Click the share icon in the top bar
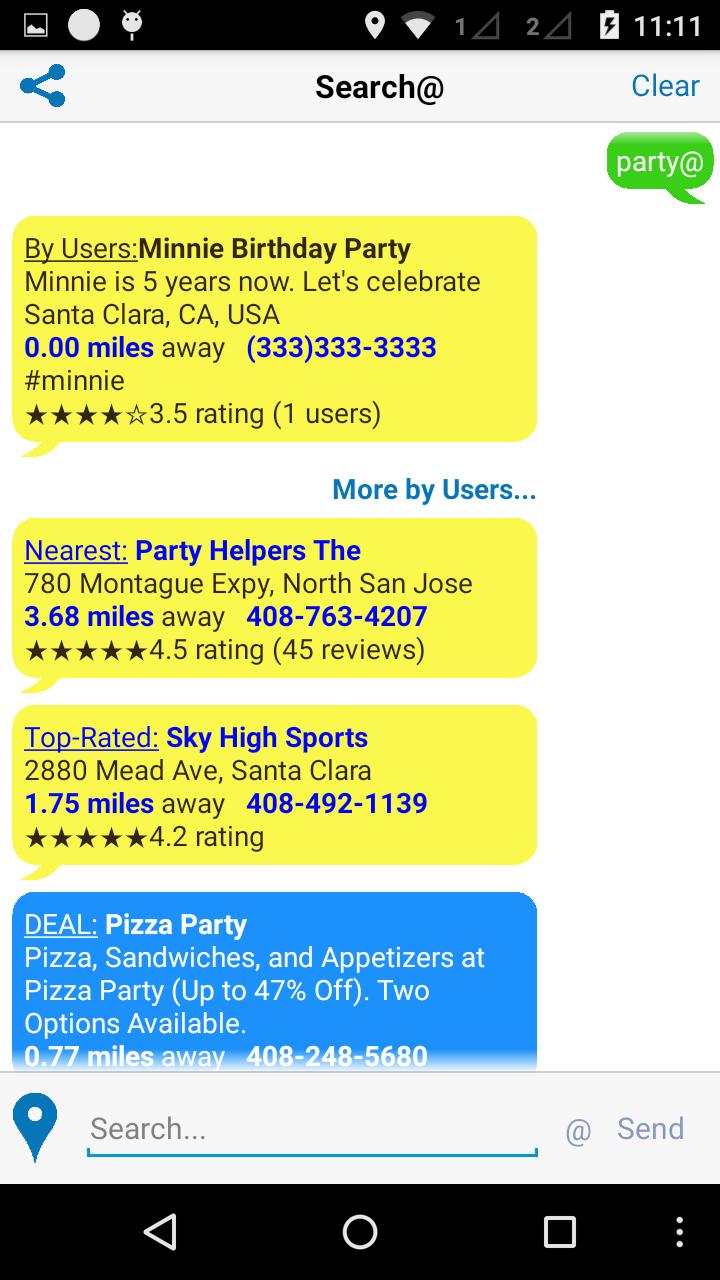This screenshot has height=1280, width=720. 44,85
